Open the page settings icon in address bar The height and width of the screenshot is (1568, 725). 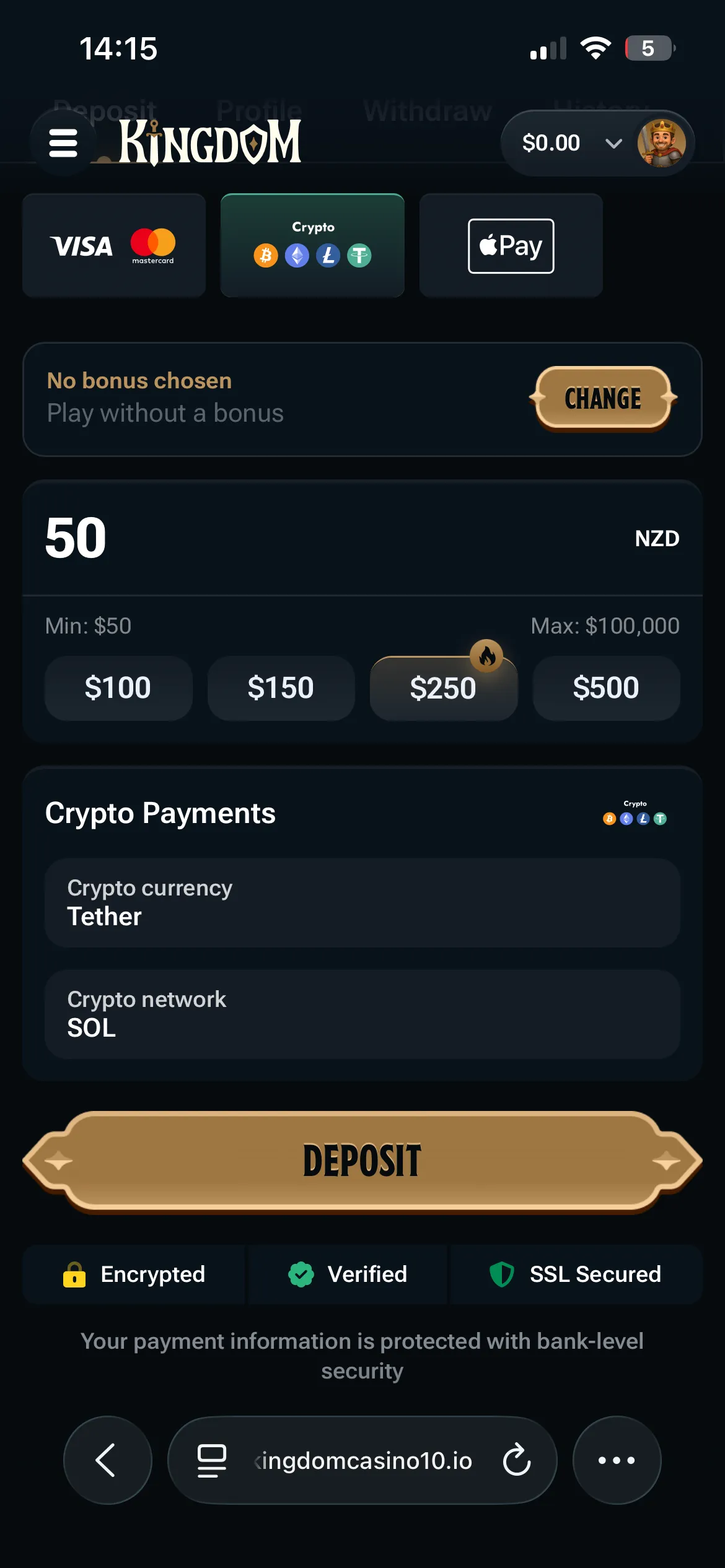tap(211, 1460)
